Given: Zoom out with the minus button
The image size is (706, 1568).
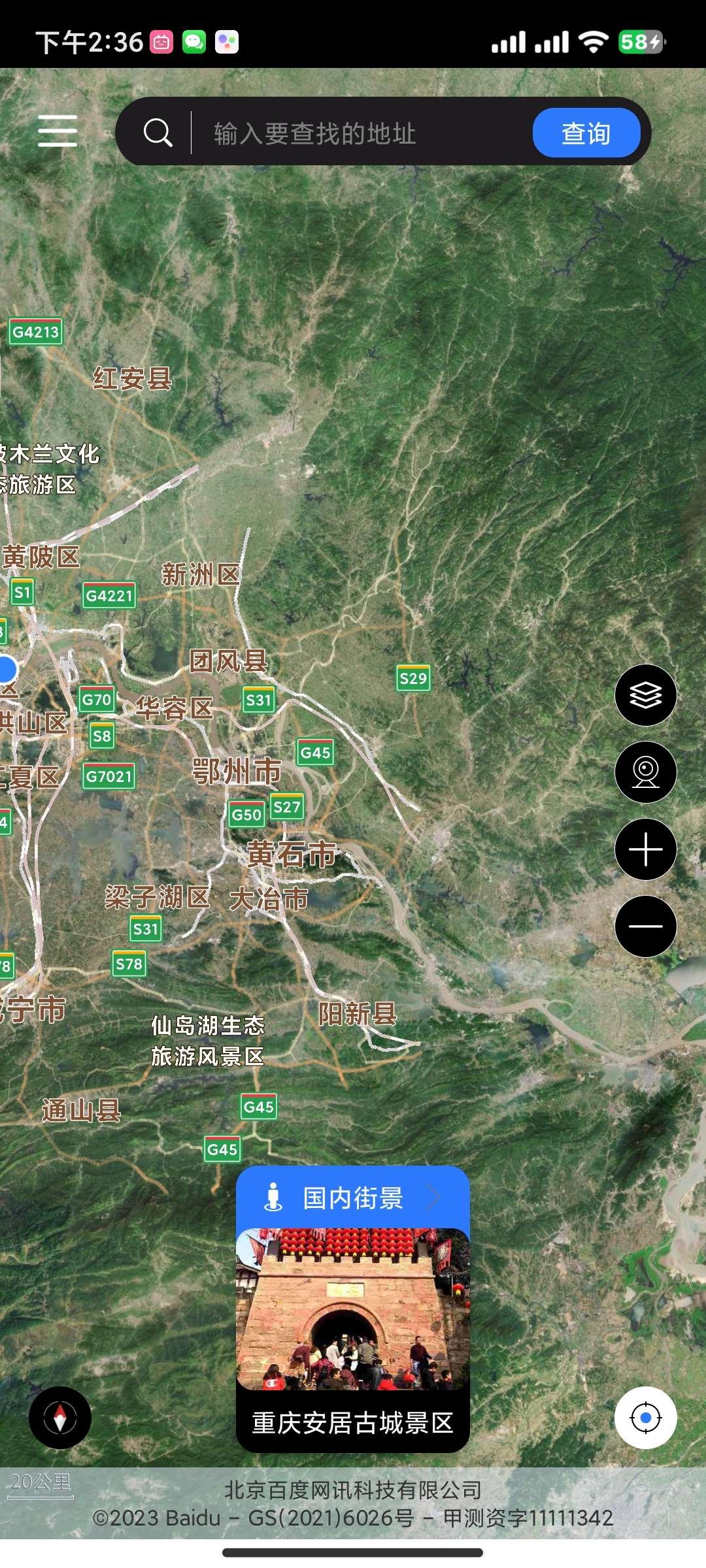Looking at the screenshot, I should click(x=645, y=926).
